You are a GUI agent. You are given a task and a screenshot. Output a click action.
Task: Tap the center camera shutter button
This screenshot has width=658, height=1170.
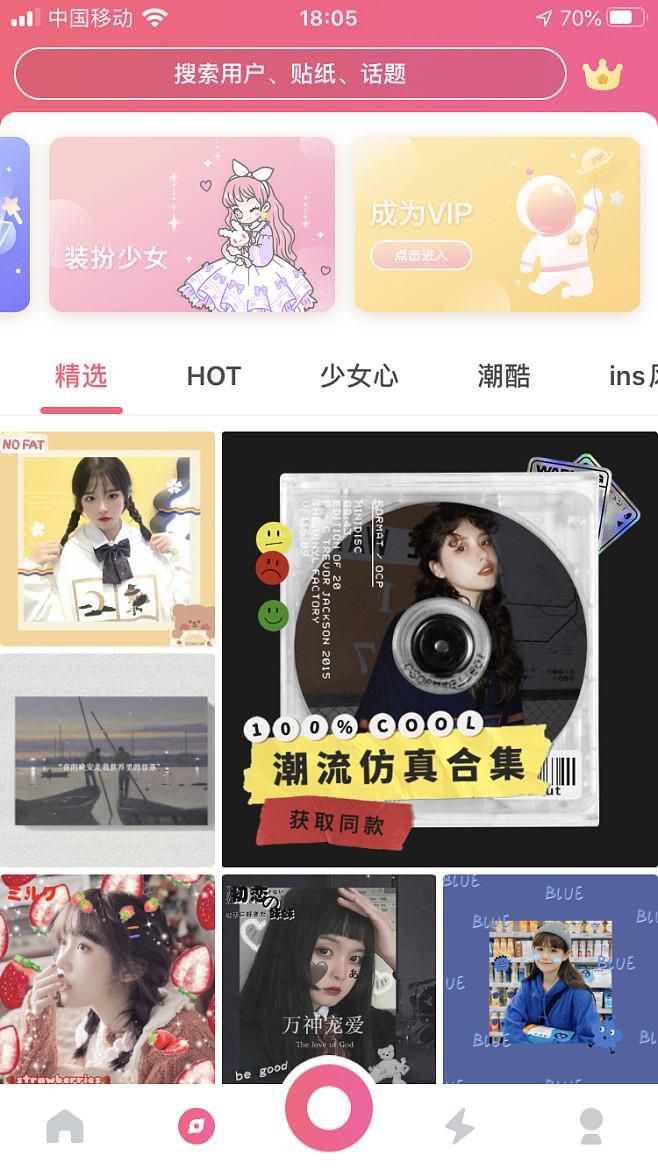pyautogui.click(x=329, y=1109)
